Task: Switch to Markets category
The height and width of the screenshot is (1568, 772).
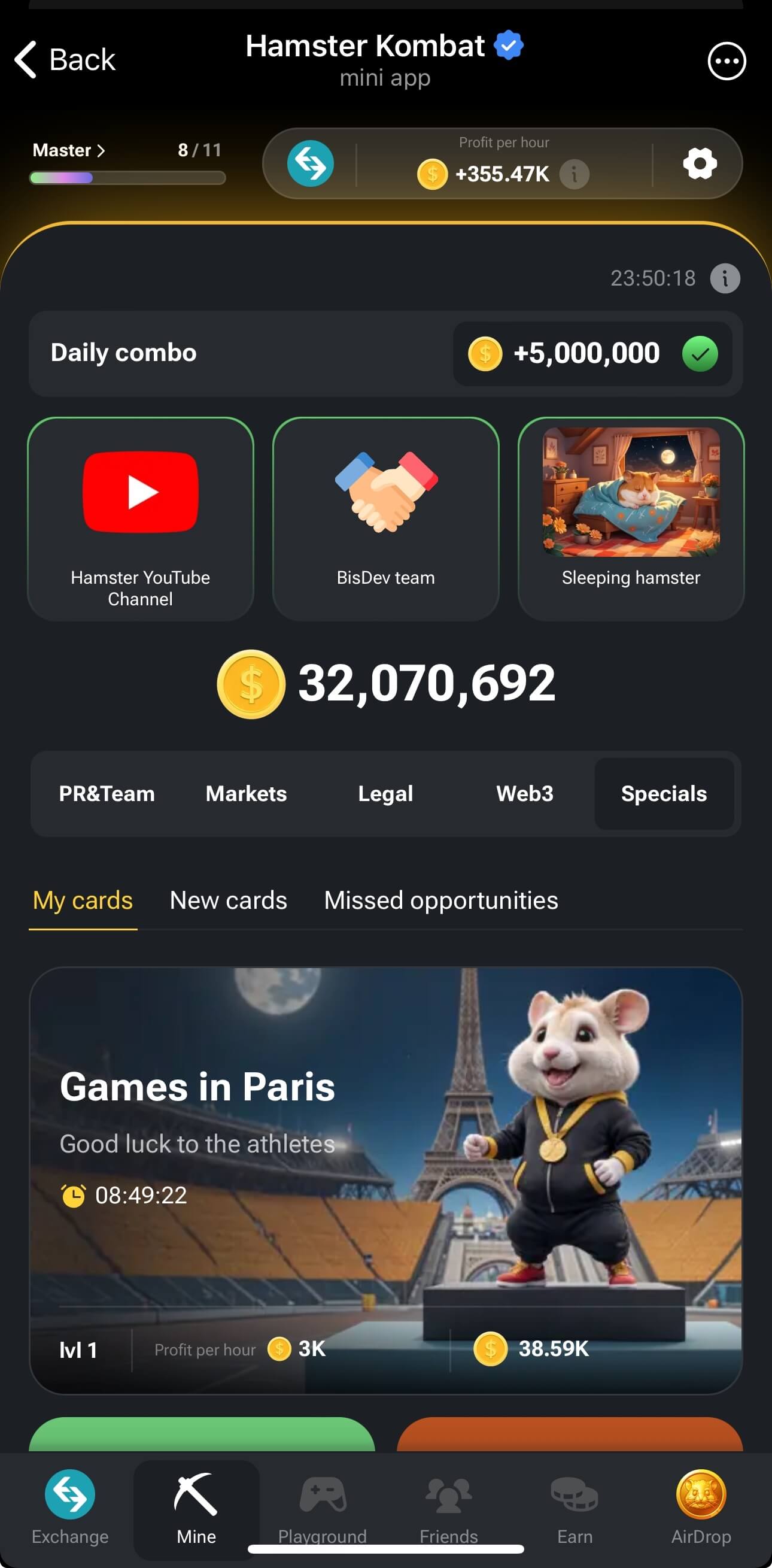Action: 247,794
